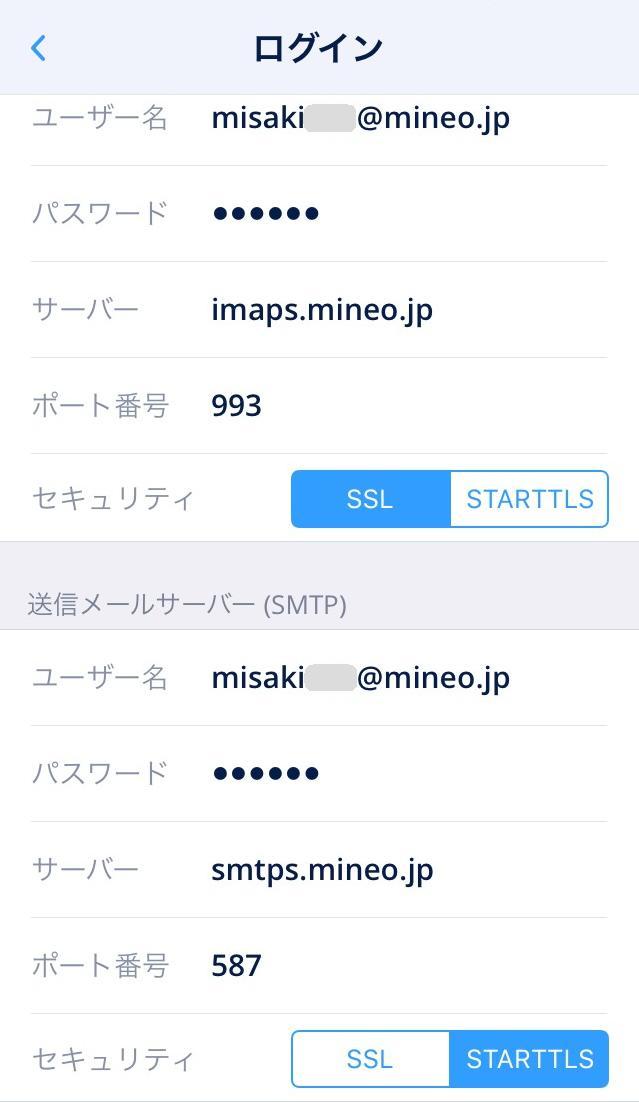This screenshot has width=639, height=1102.
Task: Choose STARTTLS for SMTP security
Action: click(x=529, y=1059)
